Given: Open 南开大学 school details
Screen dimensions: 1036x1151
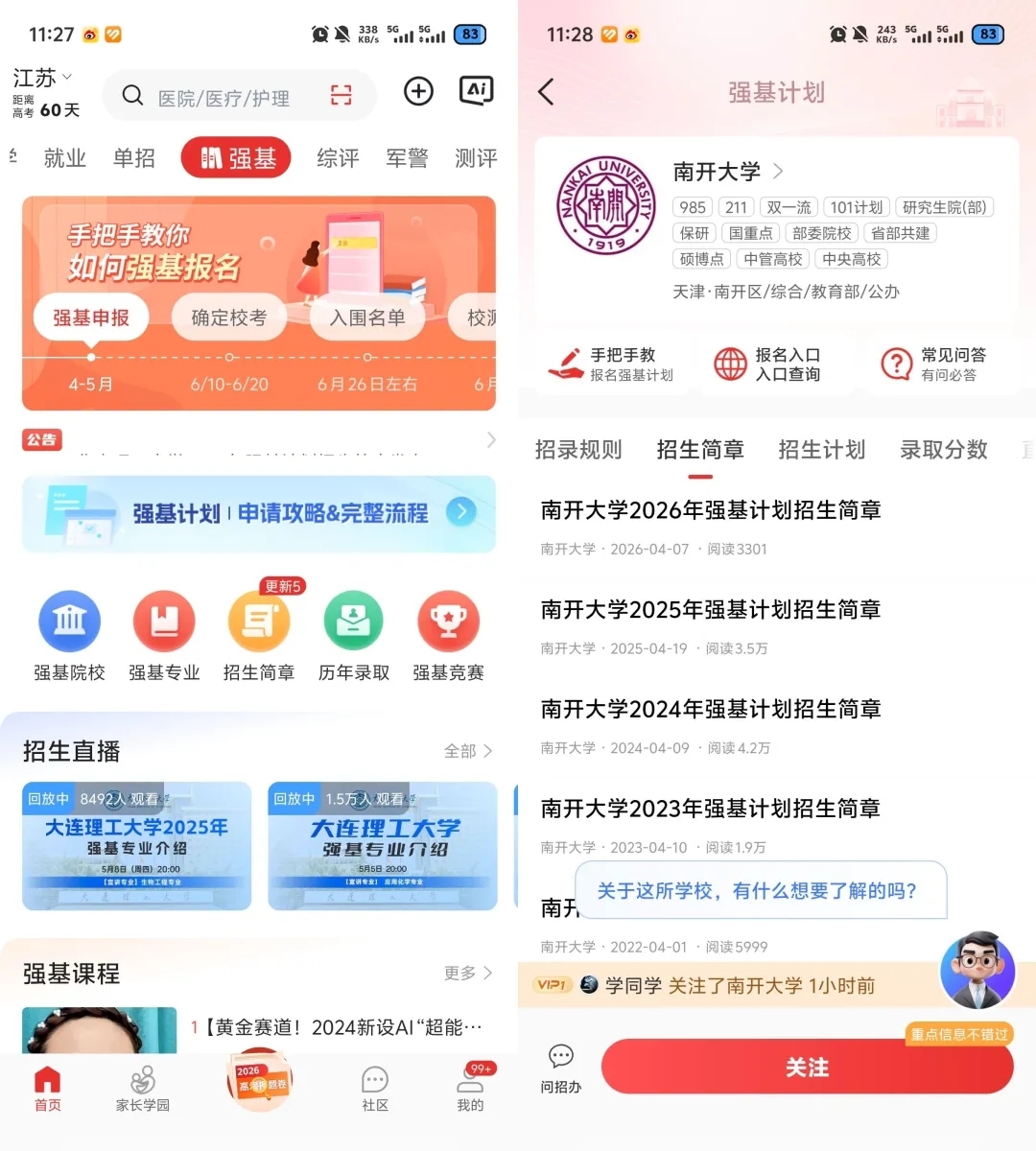Looking at the screenshot, I should [x=727, y=172].
